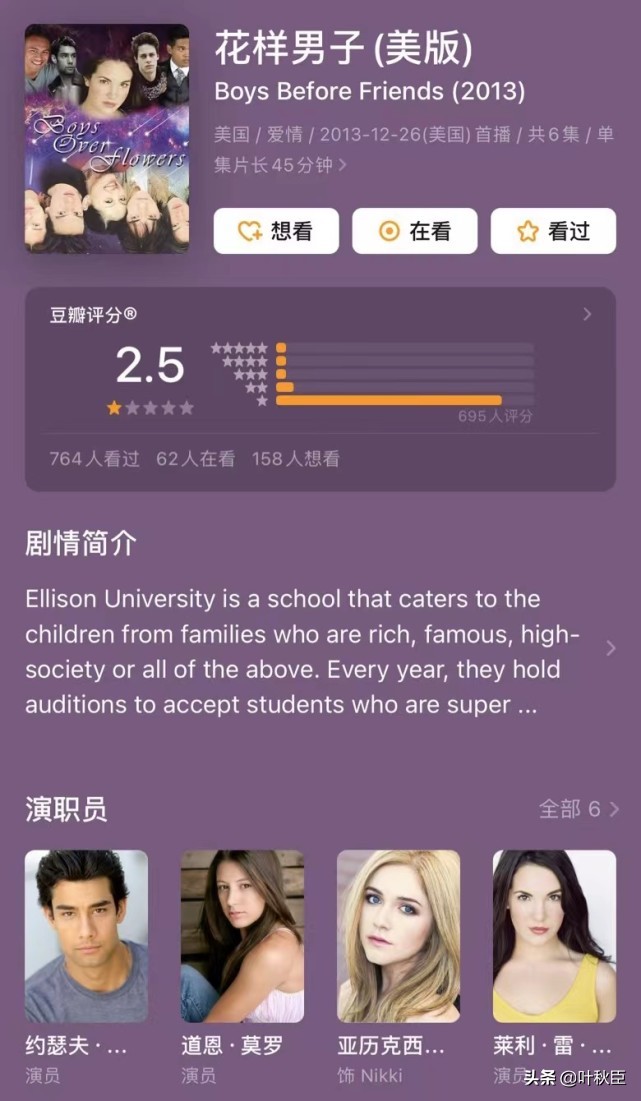Open the Boys Over Flowers poster image
Image resolution: width=641 pixels, height=1101 pixels.
click(107, 138)
